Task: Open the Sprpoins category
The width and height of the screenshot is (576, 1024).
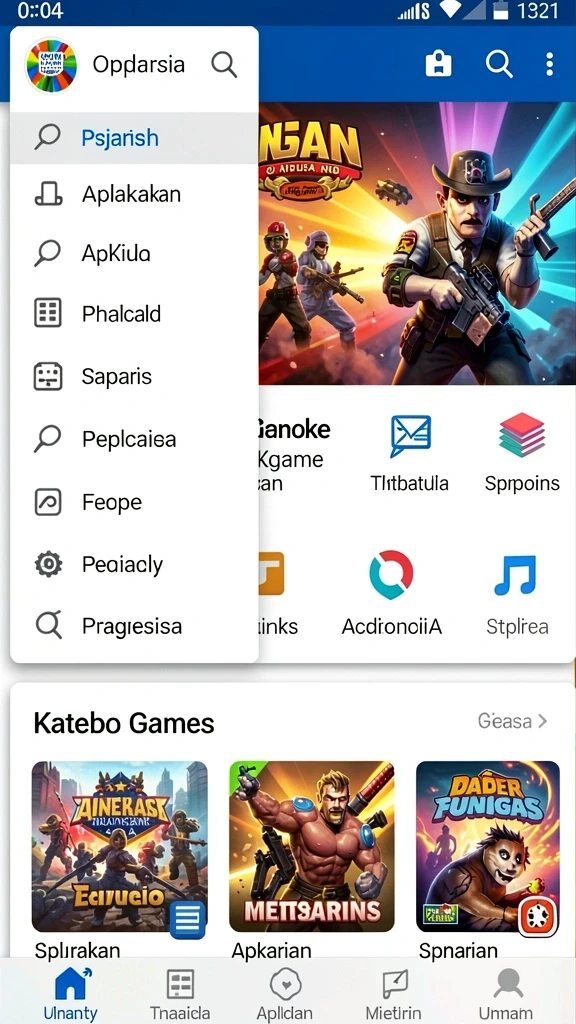Action: tap(522, 454)
